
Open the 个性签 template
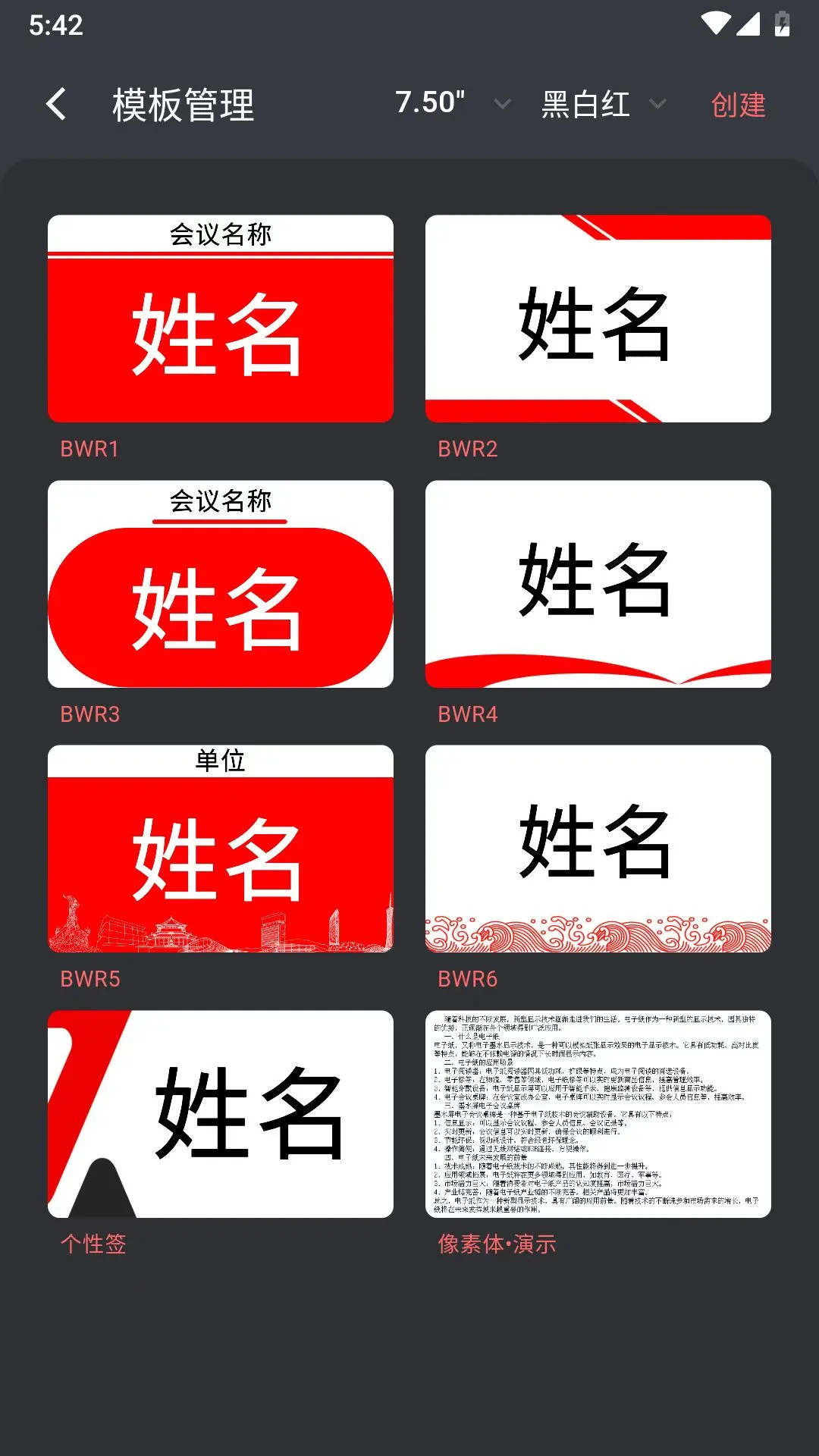(221, 1114)
